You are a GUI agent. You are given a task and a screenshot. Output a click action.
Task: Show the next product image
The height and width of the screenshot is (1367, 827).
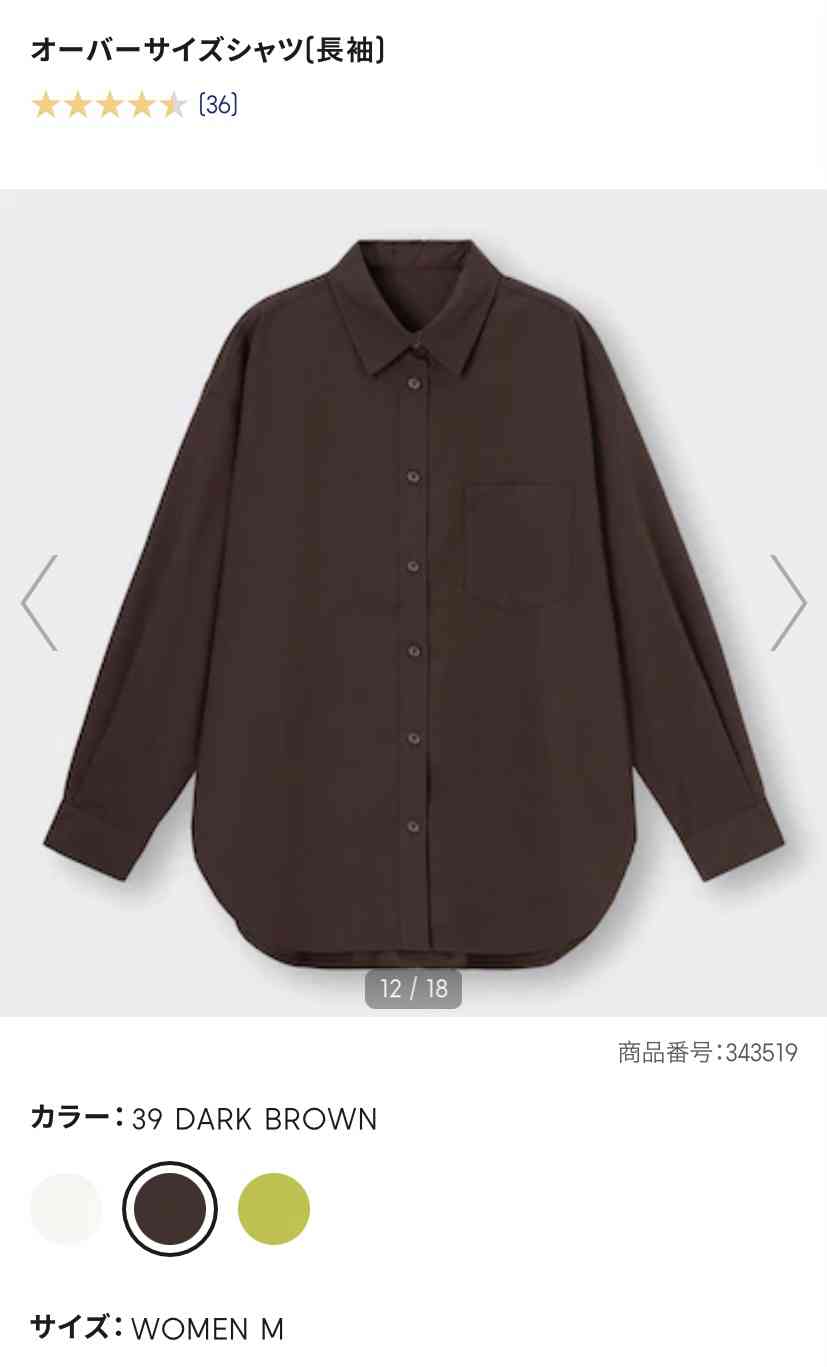point(788,603)
